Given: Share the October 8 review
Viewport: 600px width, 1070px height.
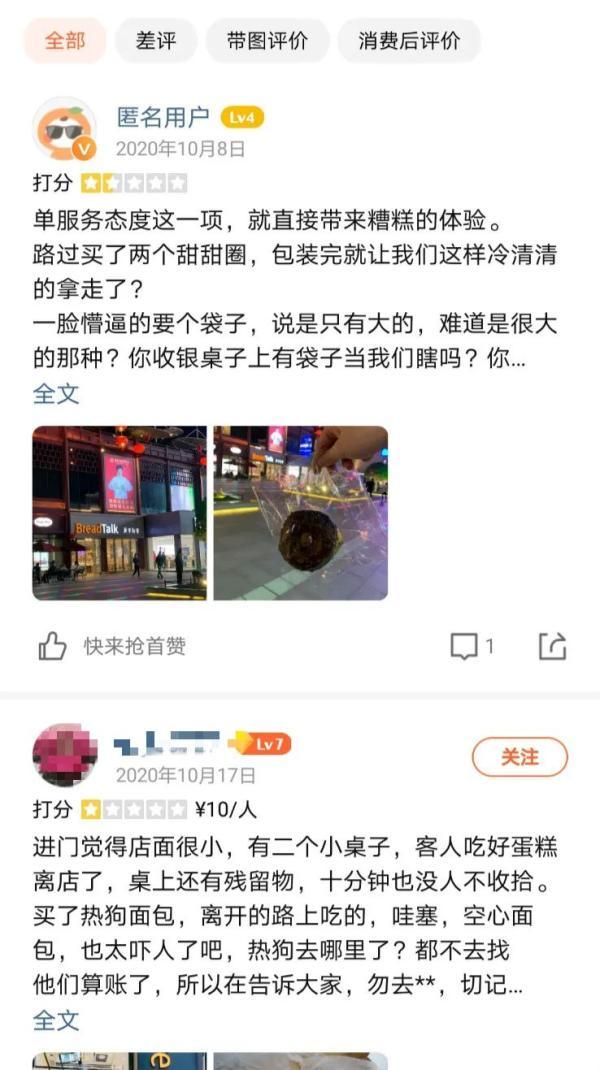Looking at the screenshot, I should 552,646.
